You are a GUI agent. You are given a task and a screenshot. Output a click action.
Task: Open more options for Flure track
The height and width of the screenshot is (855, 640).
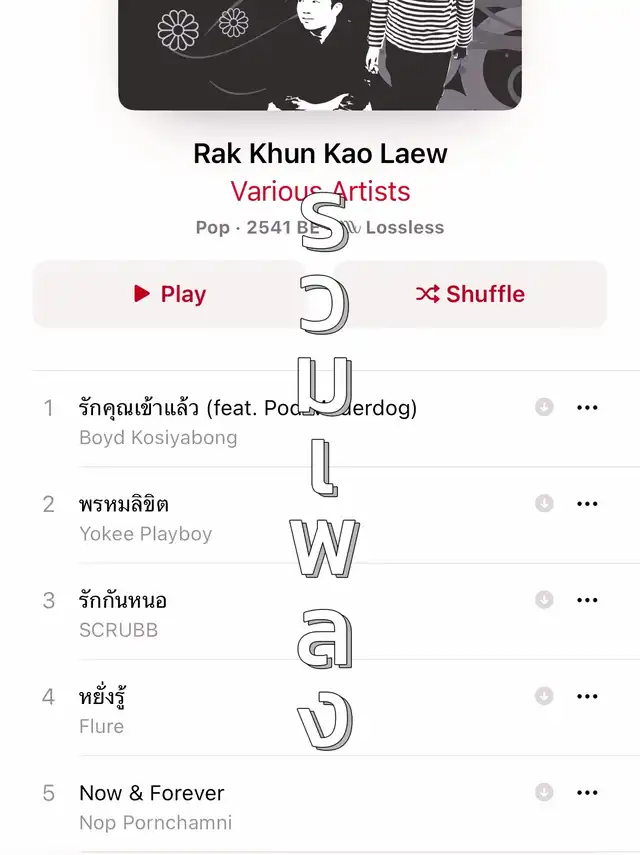click(x=587, y=696)
